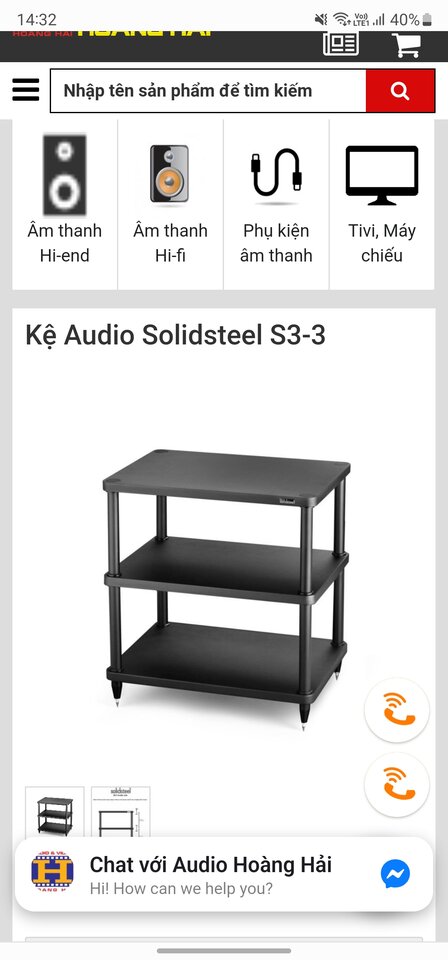This screenshot has width=448, height=960.
Task: Tap the upper orange phone call button
Action: click(x=397, y=710)
